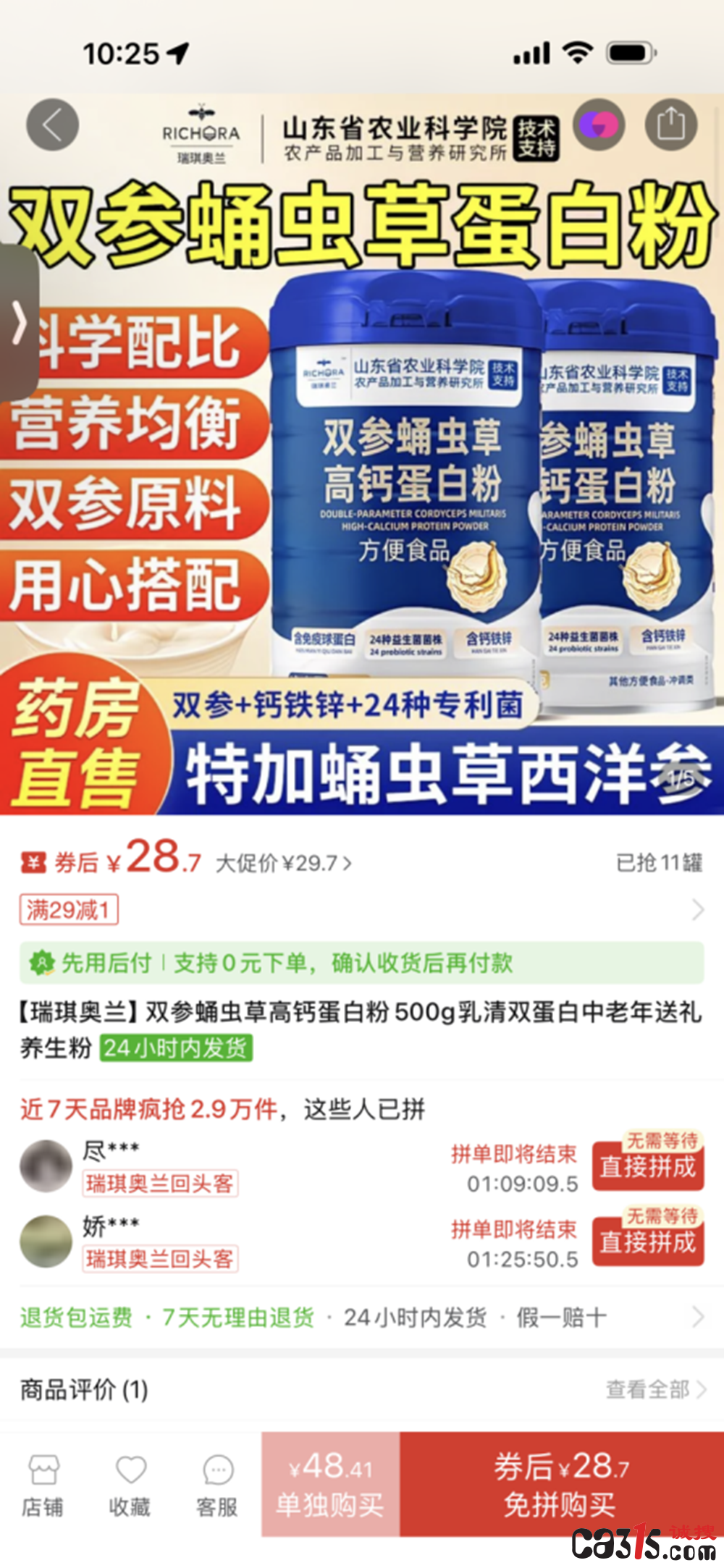View all reviews via 查看全部
724x1568 pixels.
point(656,1389)
